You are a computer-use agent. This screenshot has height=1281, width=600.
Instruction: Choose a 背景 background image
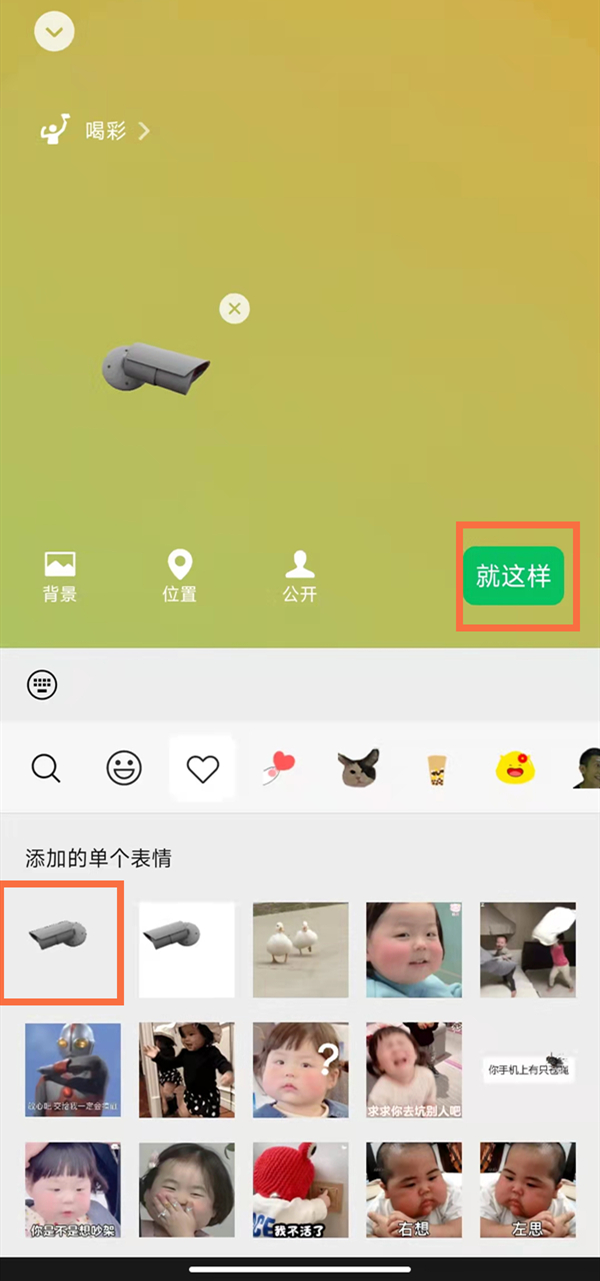click(60, 577)
